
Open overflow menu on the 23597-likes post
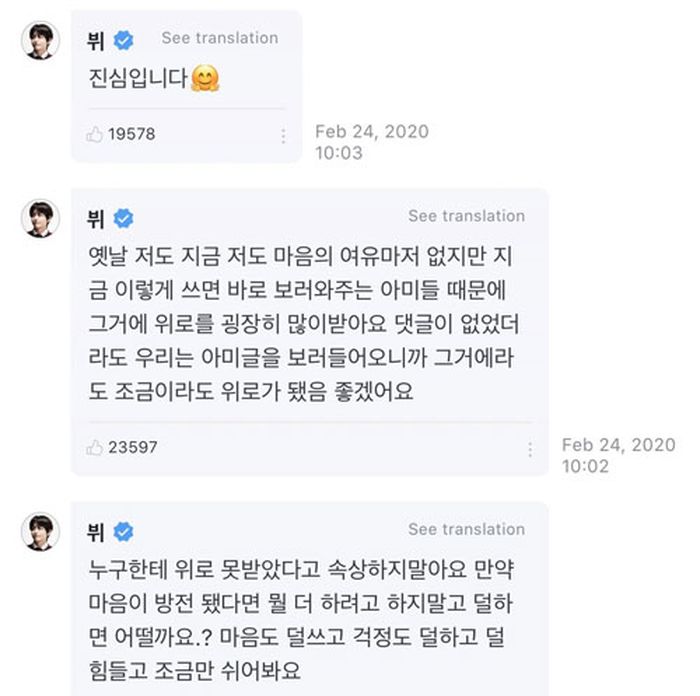click(x=530, y=448)
